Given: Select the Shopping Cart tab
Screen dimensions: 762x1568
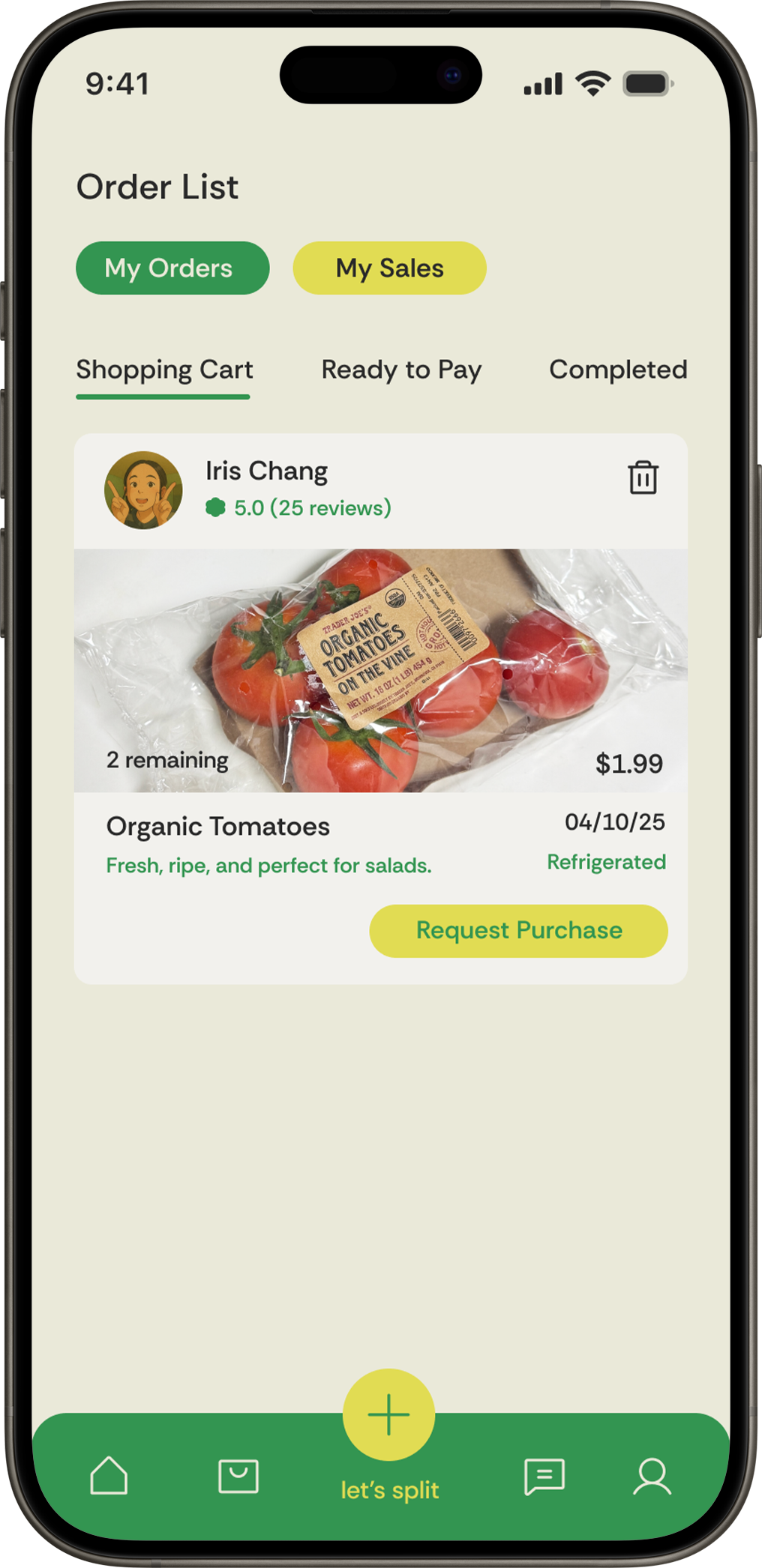Looking at the screenshot, I should click(164, 370).
